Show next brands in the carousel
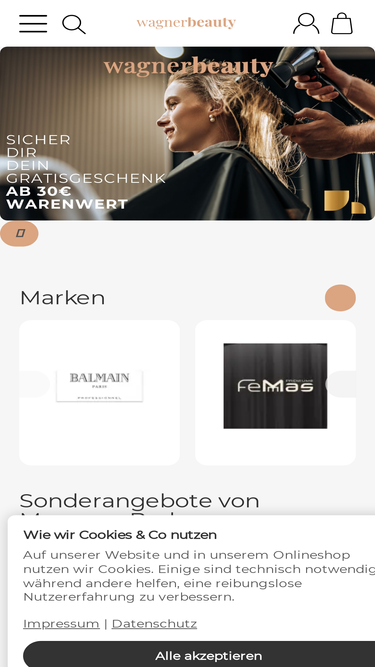Viewport: 375px width, 667px height. point(341,384)
